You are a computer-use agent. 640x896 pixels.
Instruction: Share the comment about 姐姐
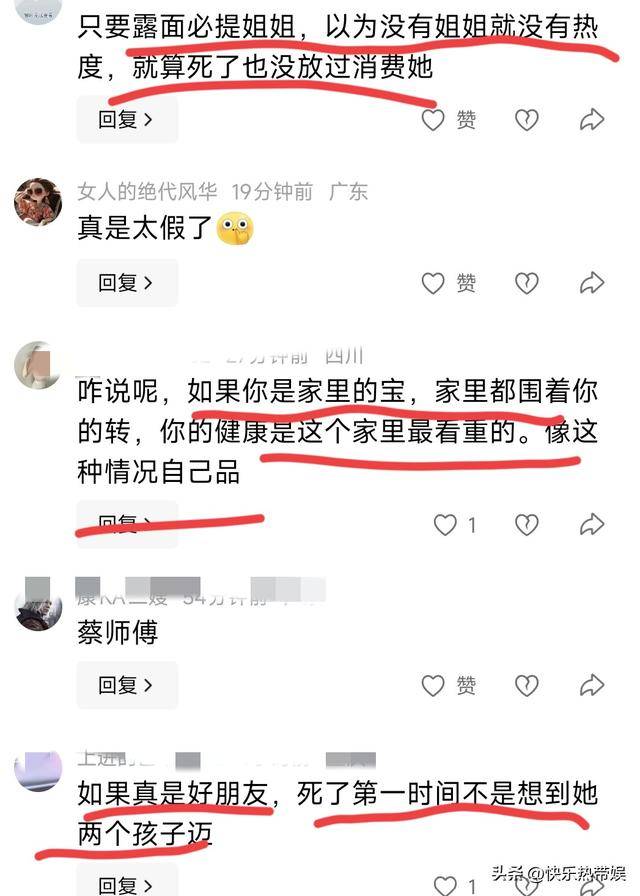click(x=592, y=120)
